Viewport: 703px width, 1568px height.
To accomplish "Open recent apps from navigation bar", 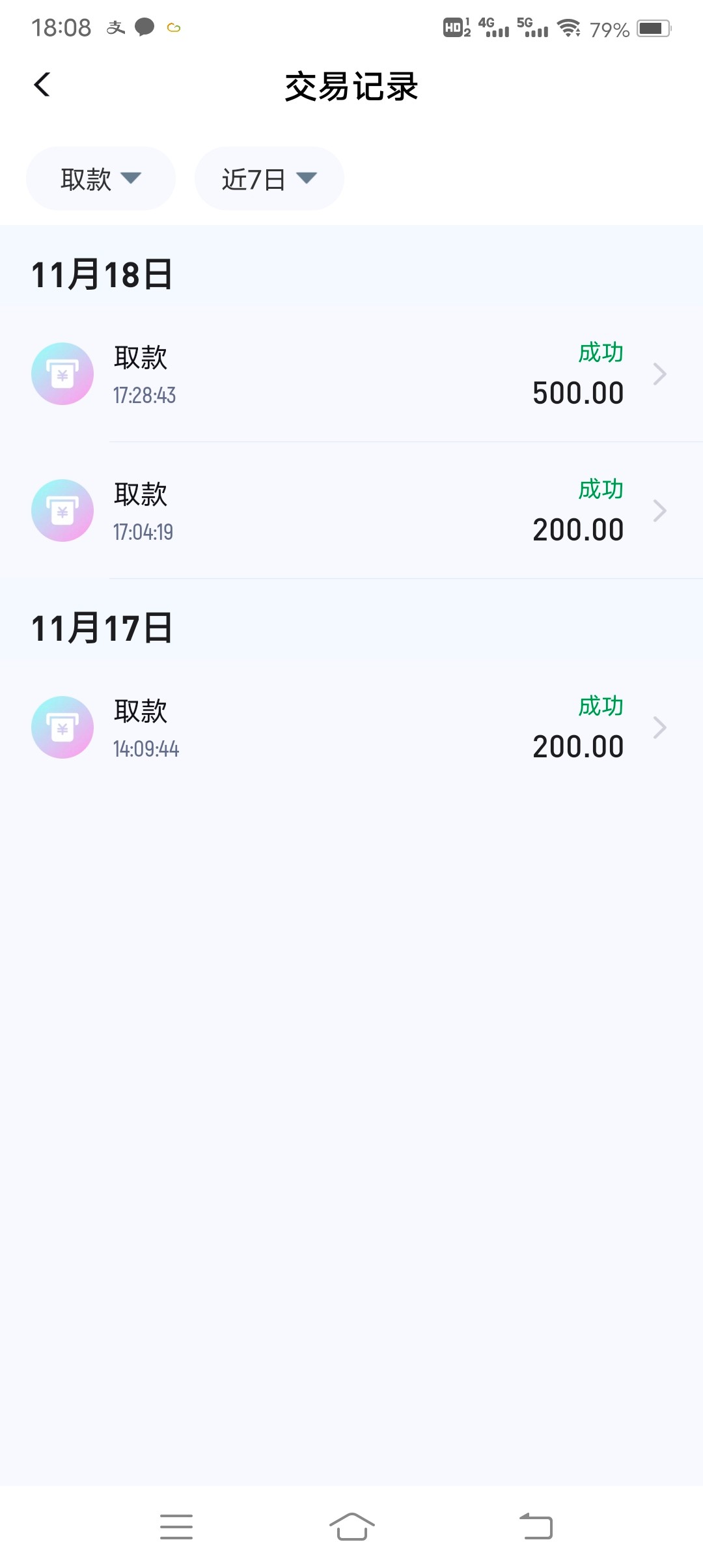I will [x=176, y=1526].
